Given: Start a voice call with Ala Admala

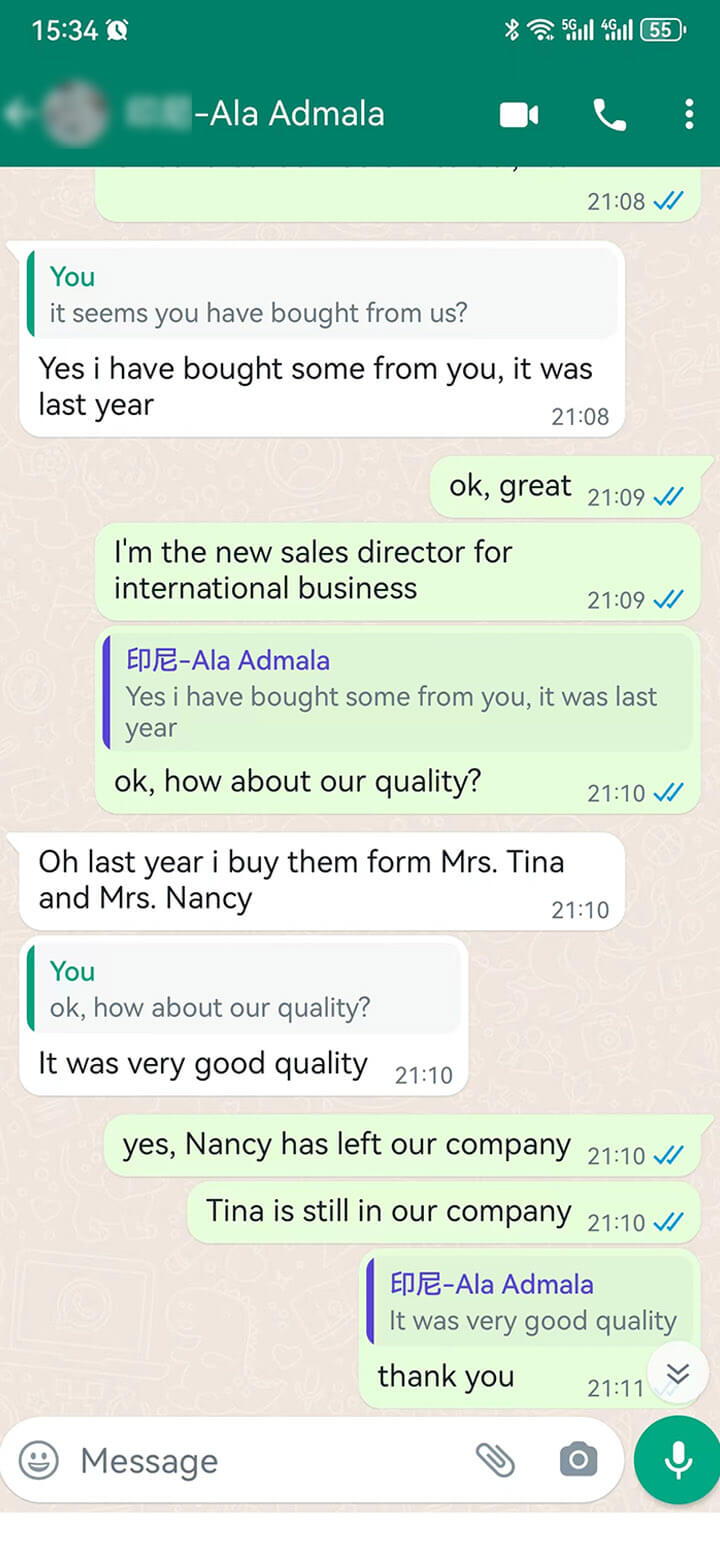Looking at the screenshot, I should (x=609, y=115).
